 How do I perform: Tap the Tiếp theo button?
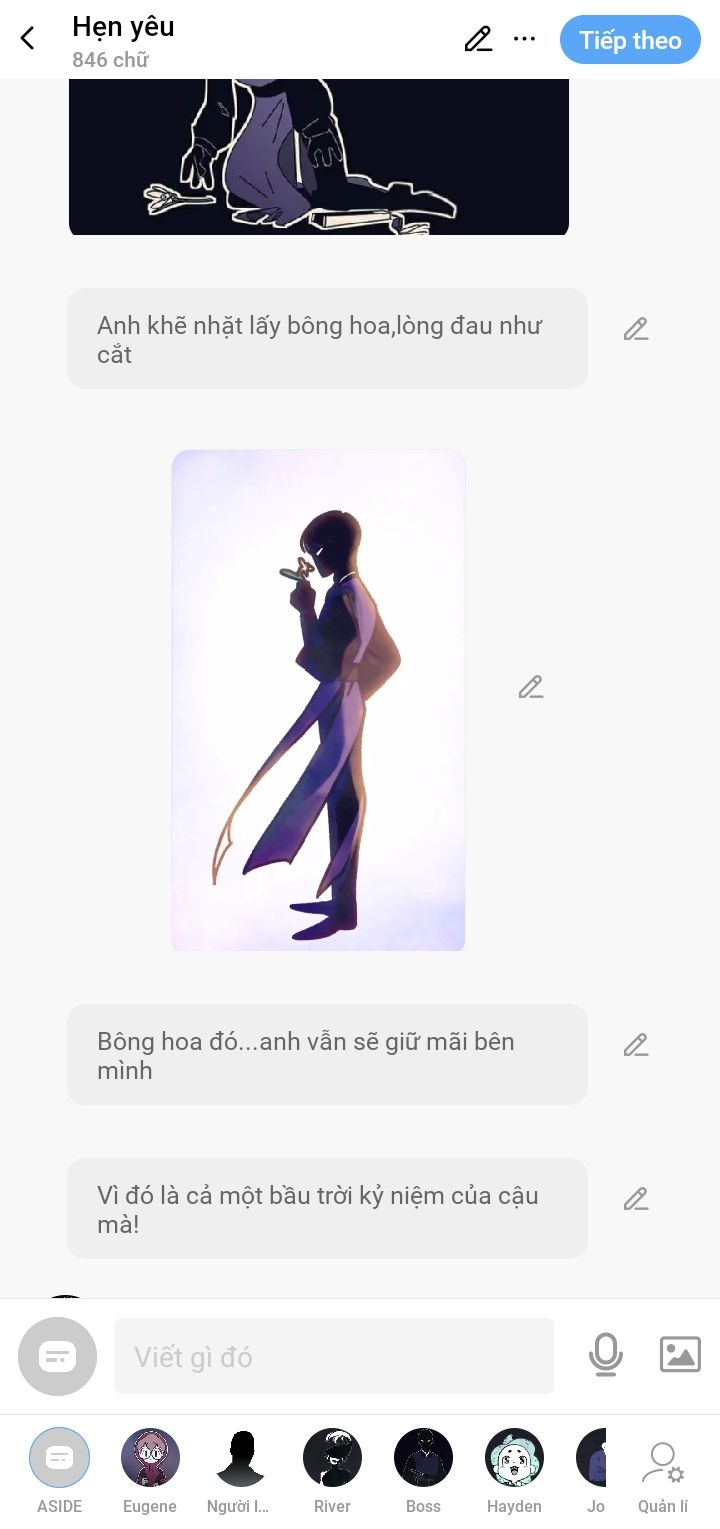630,40
